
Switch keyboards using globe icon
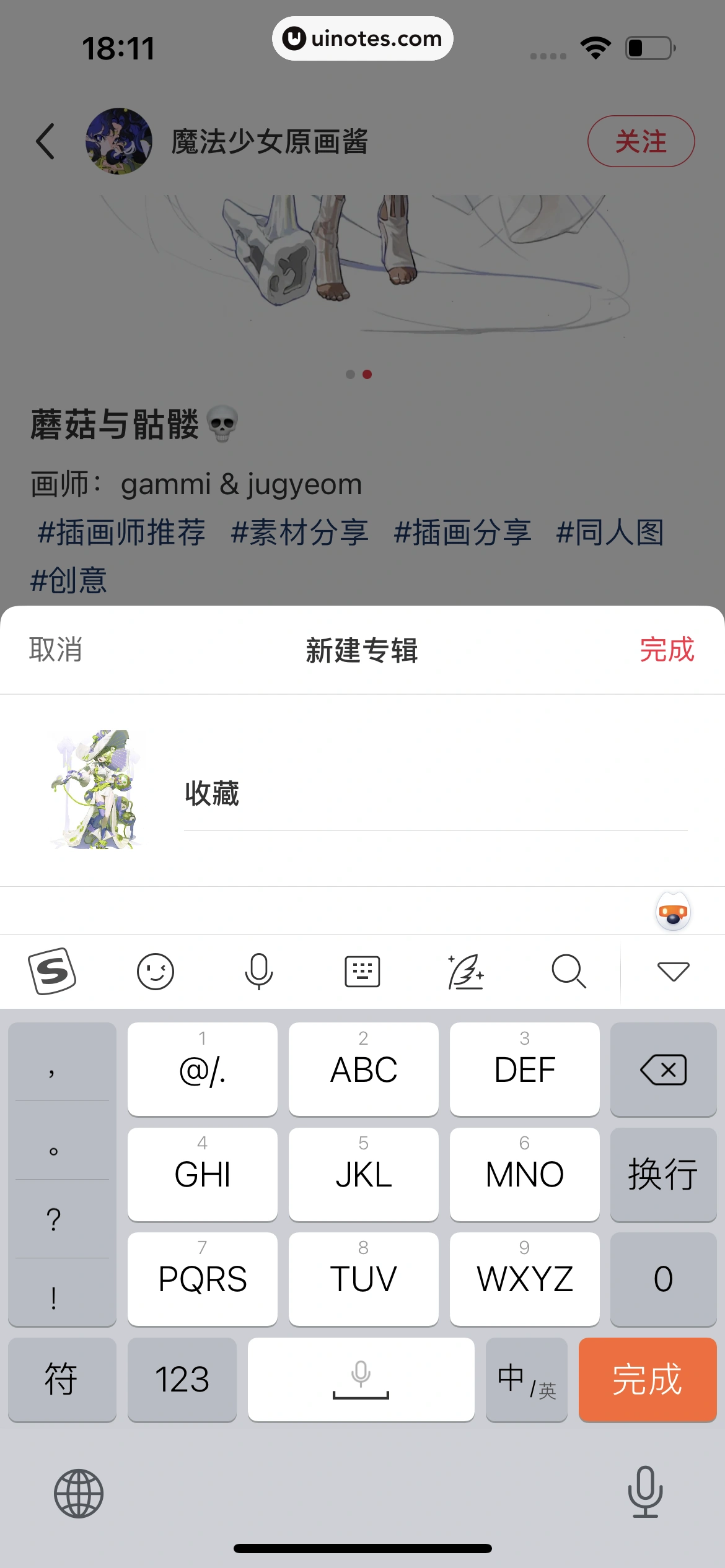[x=79, y=1493]
